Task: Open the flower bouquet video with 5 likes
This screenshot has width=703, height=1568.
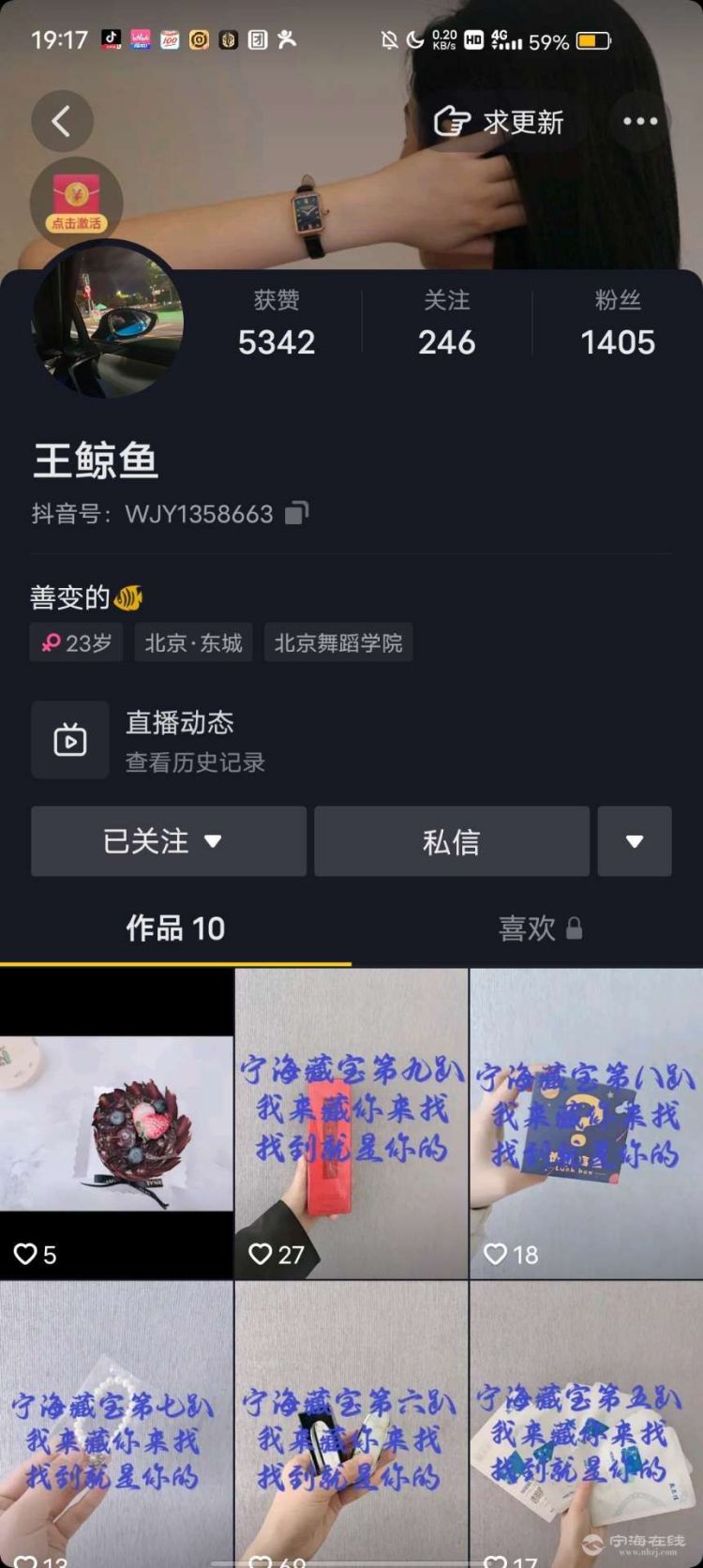Action: point(116,1123)
